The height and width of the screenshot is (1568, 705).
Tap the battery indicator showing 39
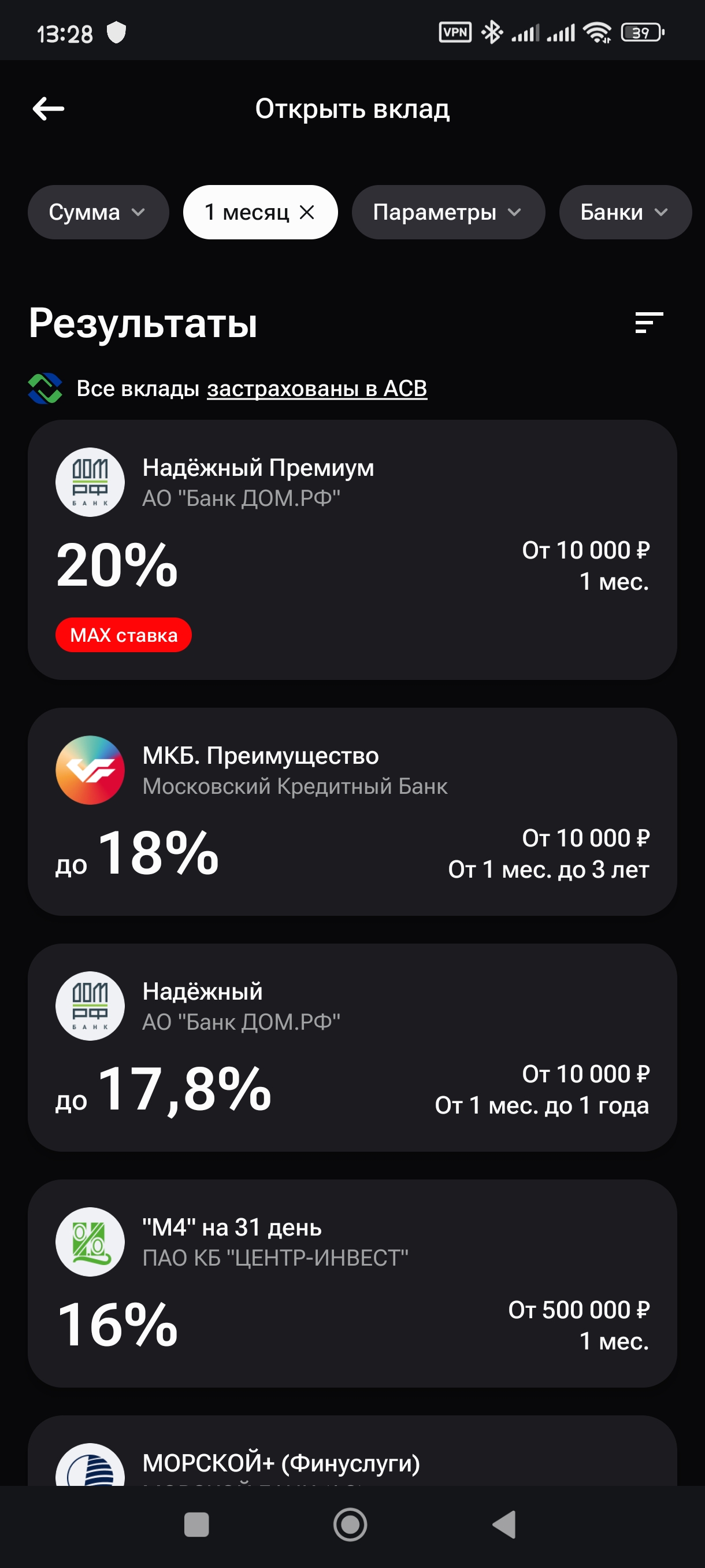point(638,34)
